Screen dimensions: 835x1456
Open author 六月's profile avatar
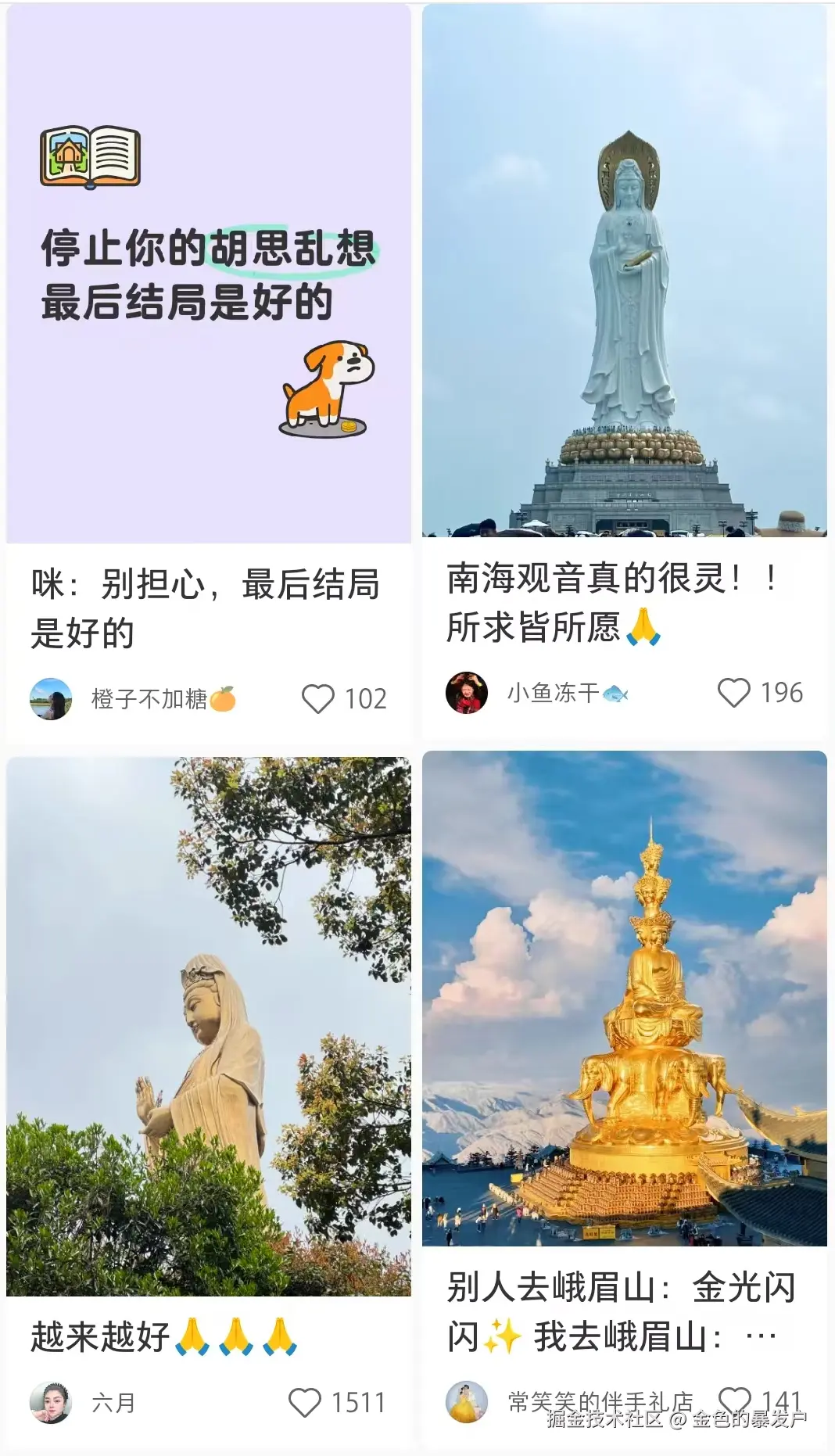click(x=51, y=1402)
